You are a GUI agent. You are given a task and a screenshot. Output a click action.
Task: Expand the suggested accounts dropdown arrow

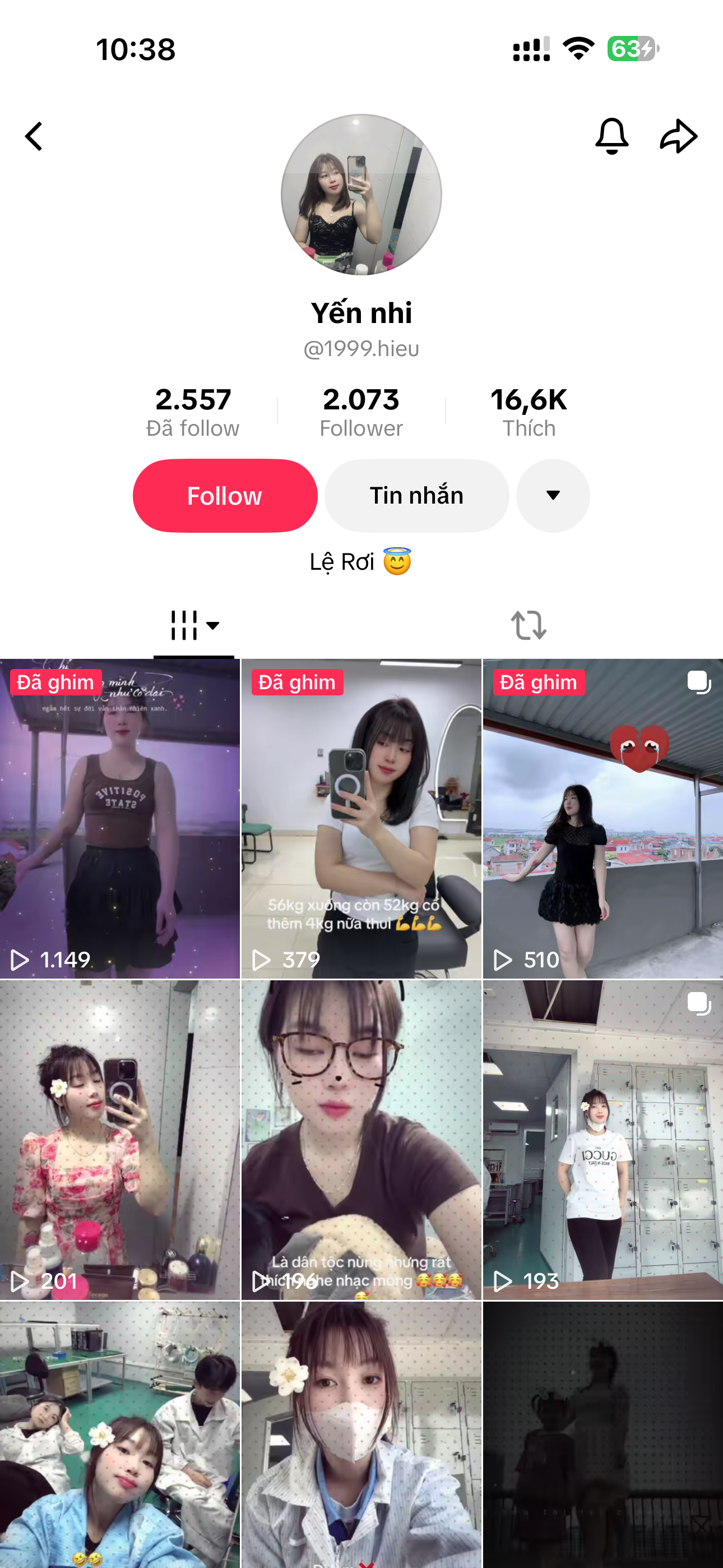pyautogui.click(x=553, y=496)
